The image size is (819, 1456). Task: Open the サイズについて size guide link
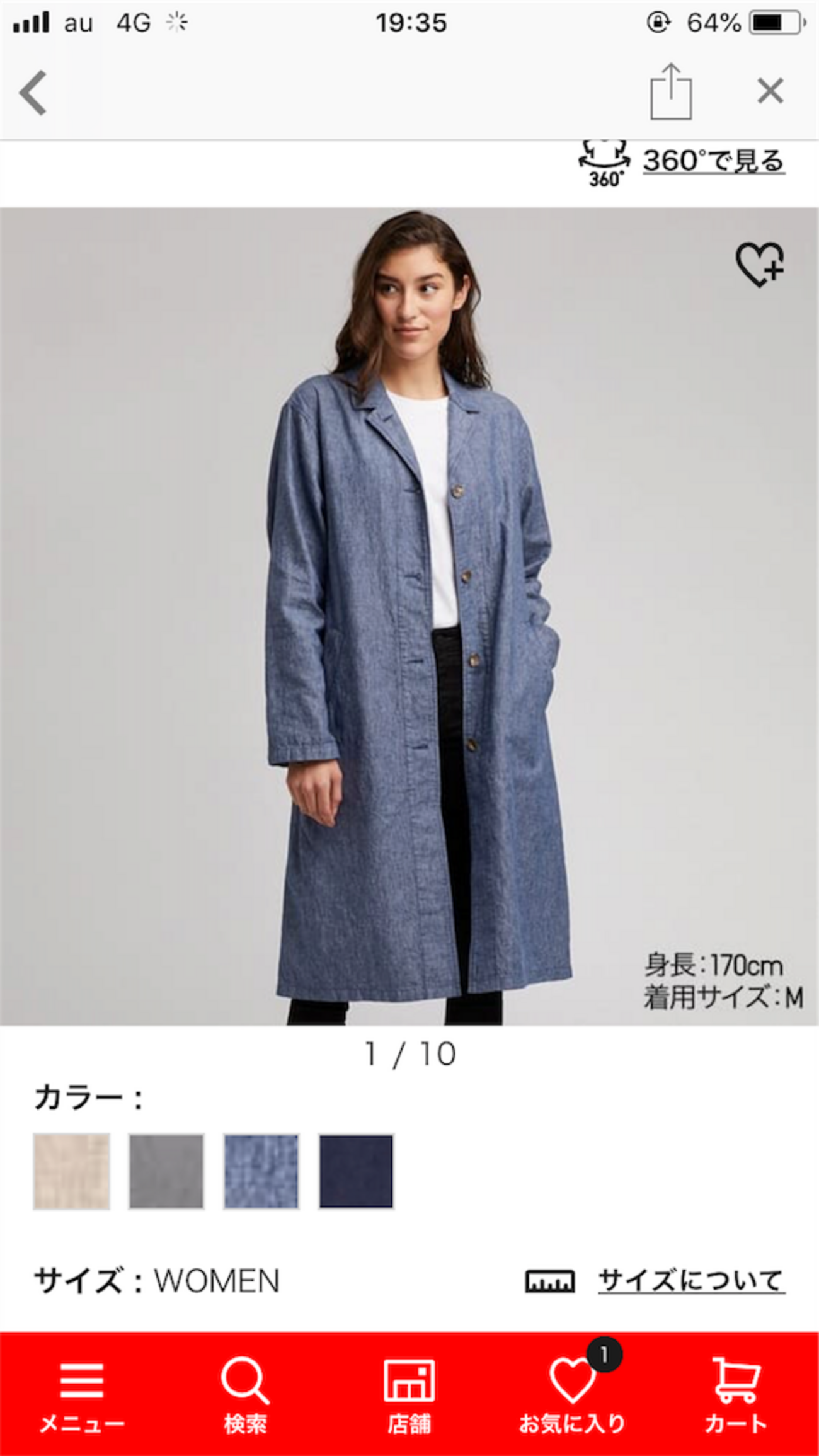coord(691,1280)
